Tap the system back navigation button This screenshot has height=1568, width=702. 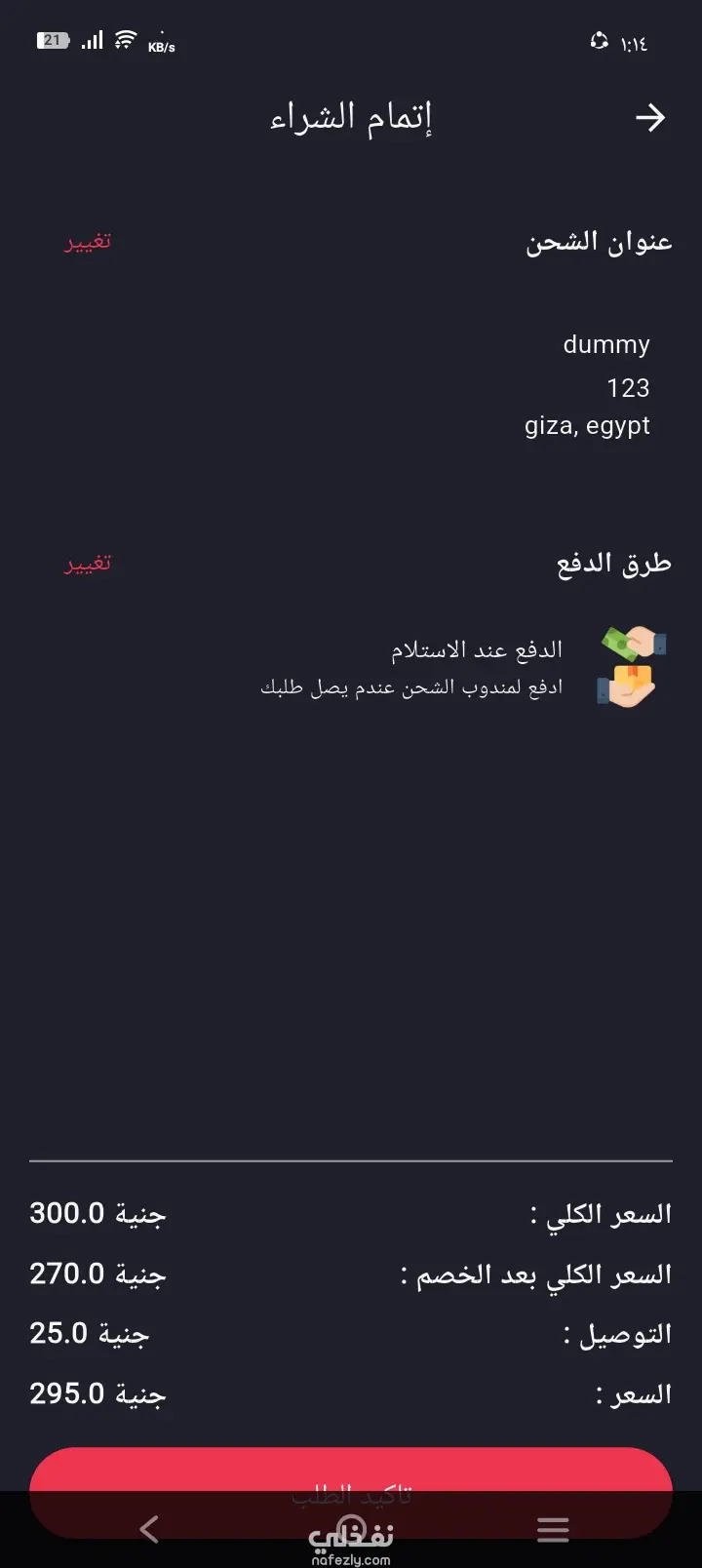[x=149, y=1528]
